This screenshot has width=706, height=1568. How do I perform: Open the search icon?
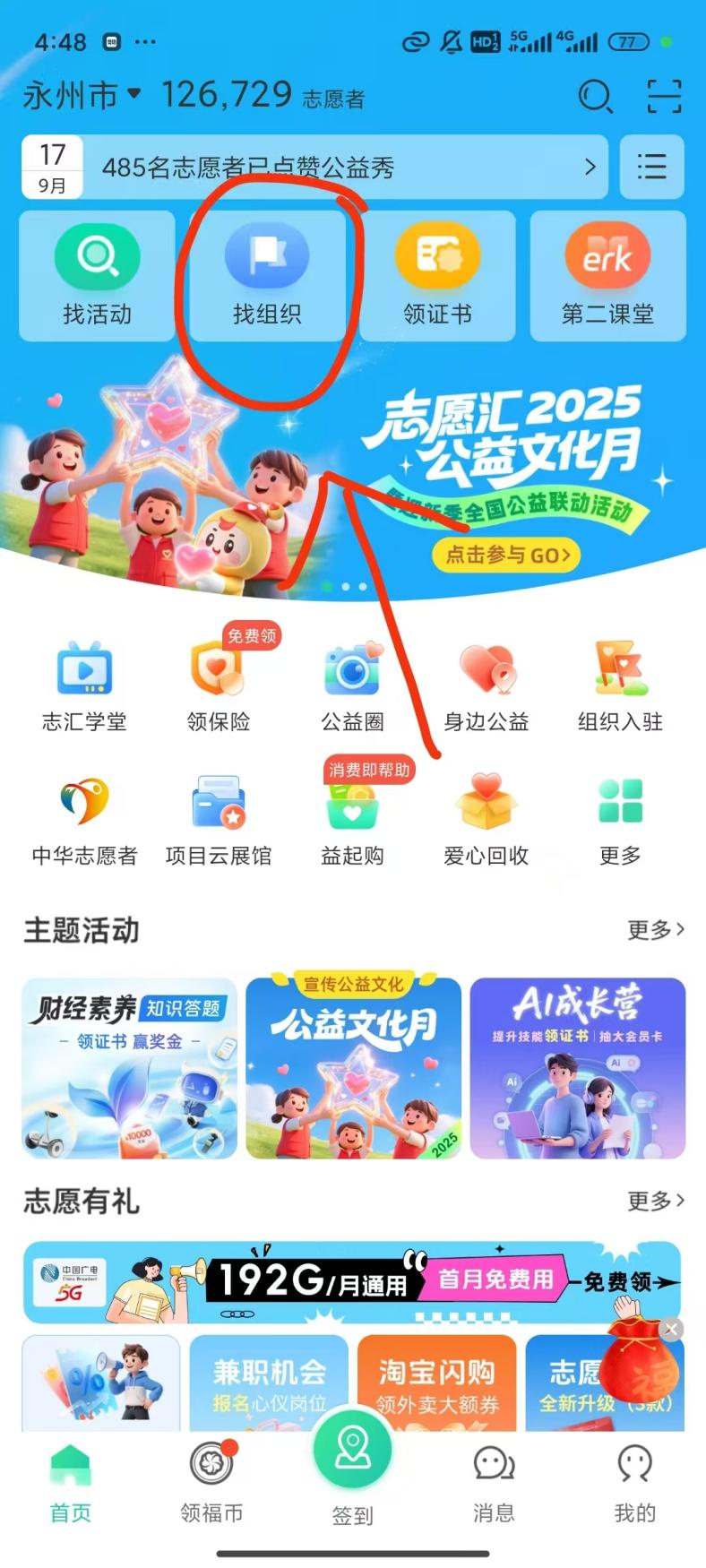point(595,96)
